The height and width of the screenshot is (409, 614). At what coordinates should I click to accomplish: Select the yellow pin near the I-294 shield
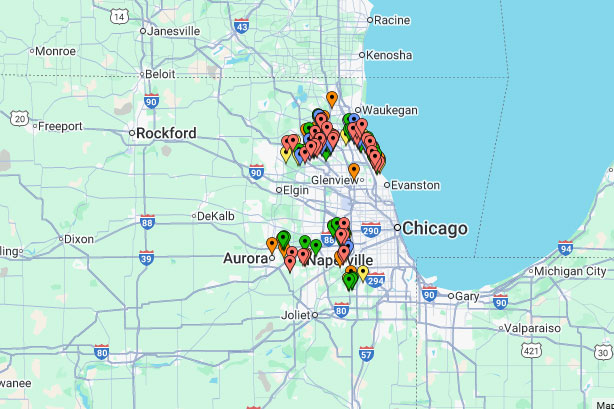point(363,272)
